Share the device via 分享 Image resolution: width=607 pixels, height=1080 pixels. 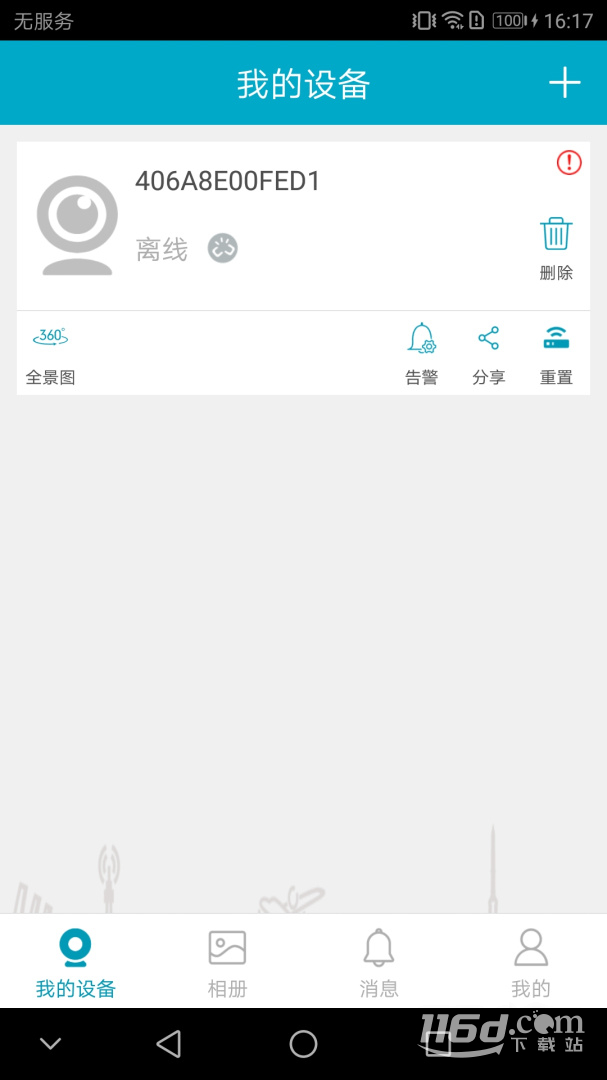[x=488, y=355]
